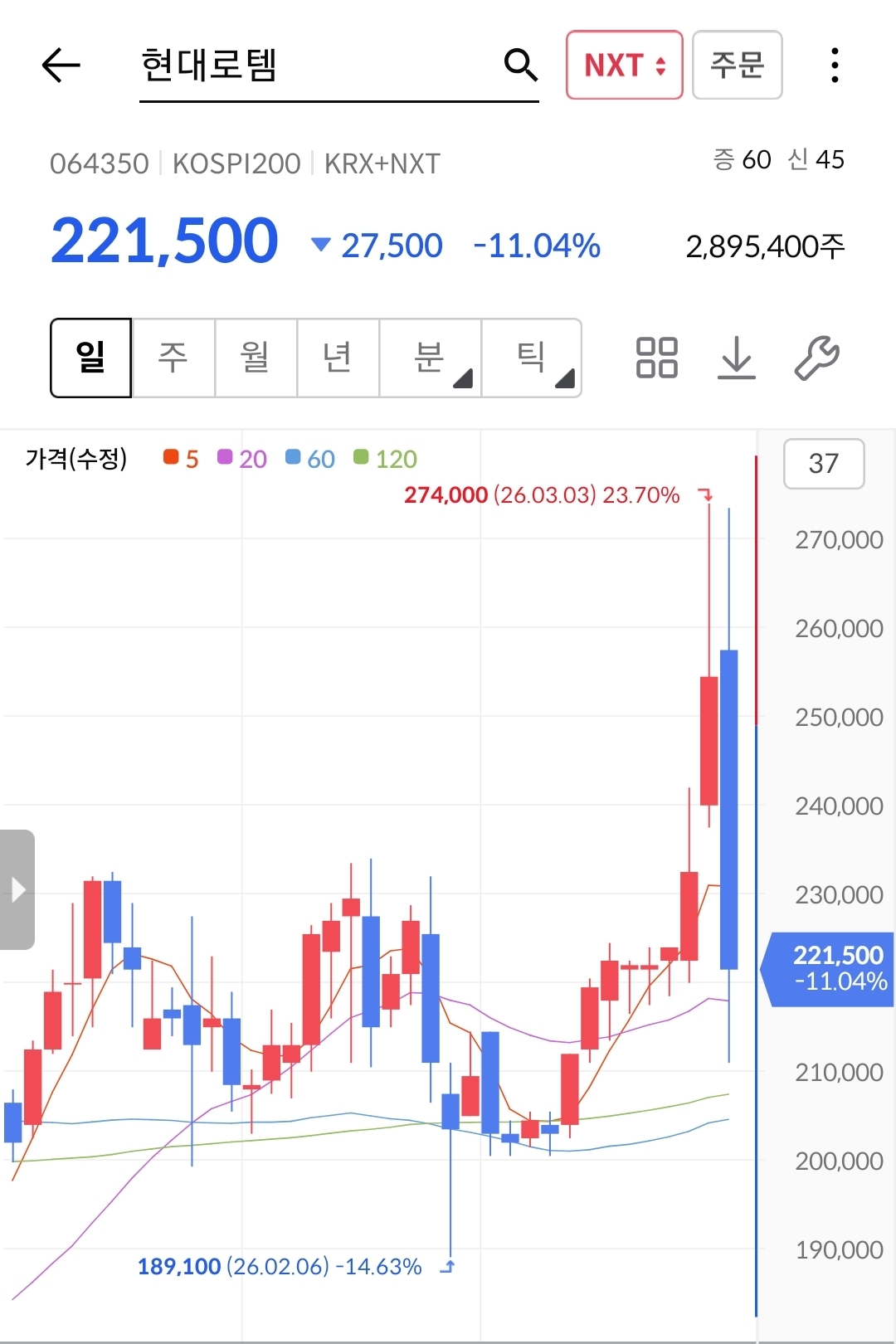Toggle the 60-day moving average legend swatch
This screenshot has height=1344, width=896.
coord(309,459)
